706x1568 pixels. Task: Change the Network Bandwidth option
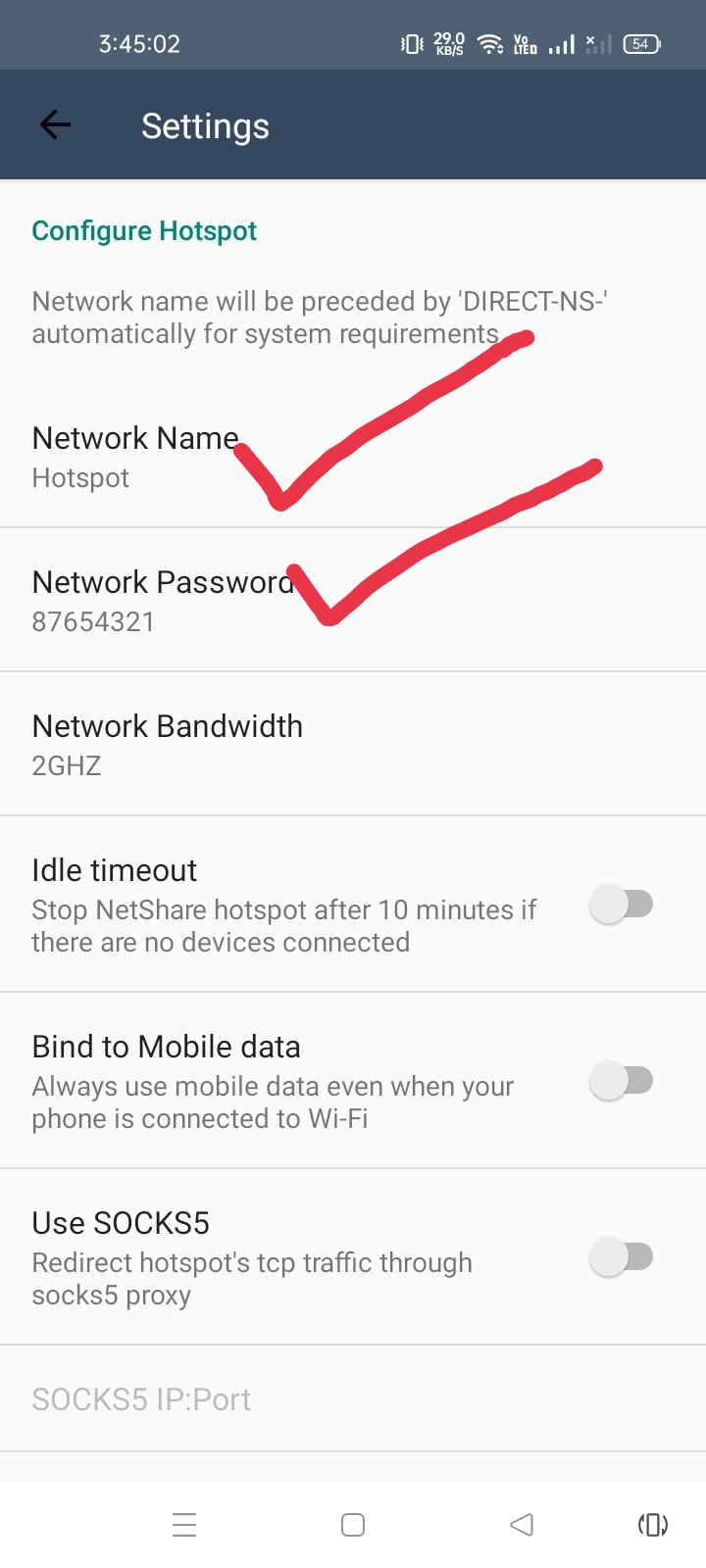click(167, 744)
